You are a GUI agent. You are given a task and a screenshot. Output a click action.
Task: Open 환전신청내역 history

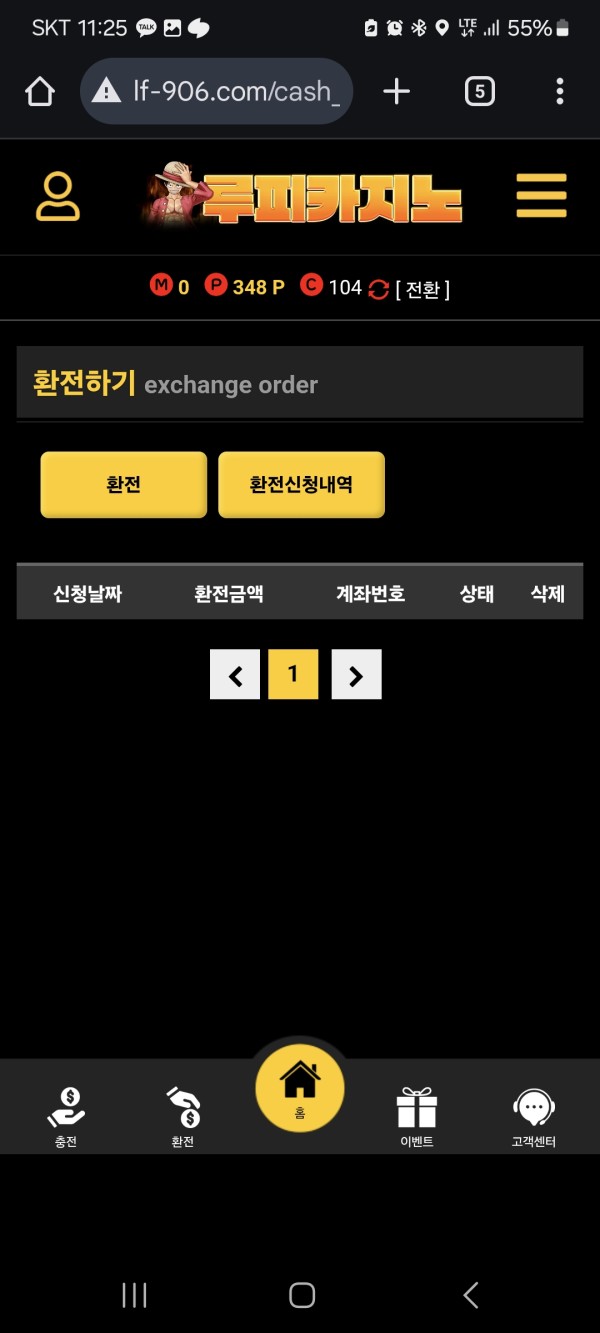(x=301, y=485)
